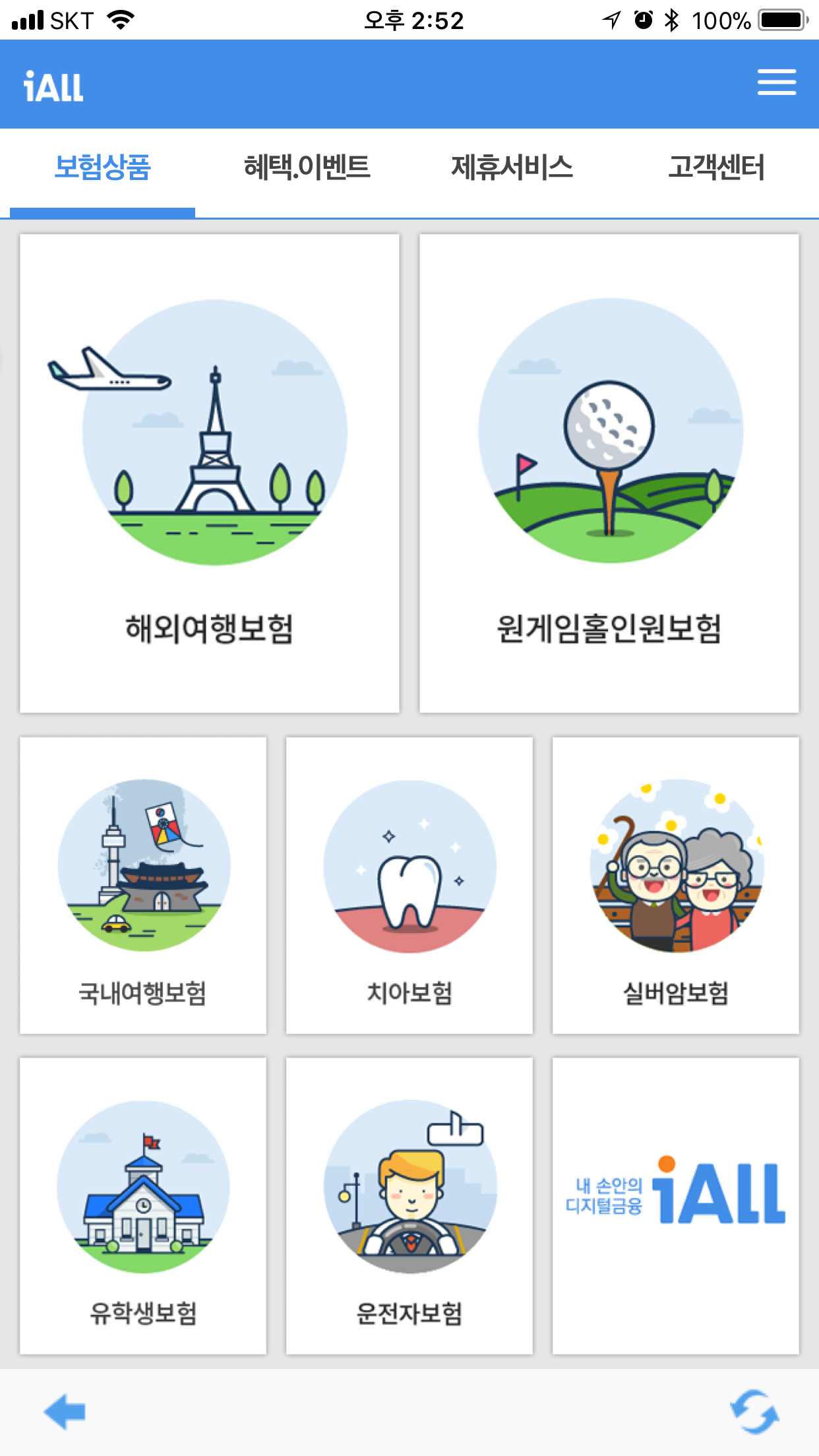
Task: Open the 운전자보험 product
Action: 409,1206
